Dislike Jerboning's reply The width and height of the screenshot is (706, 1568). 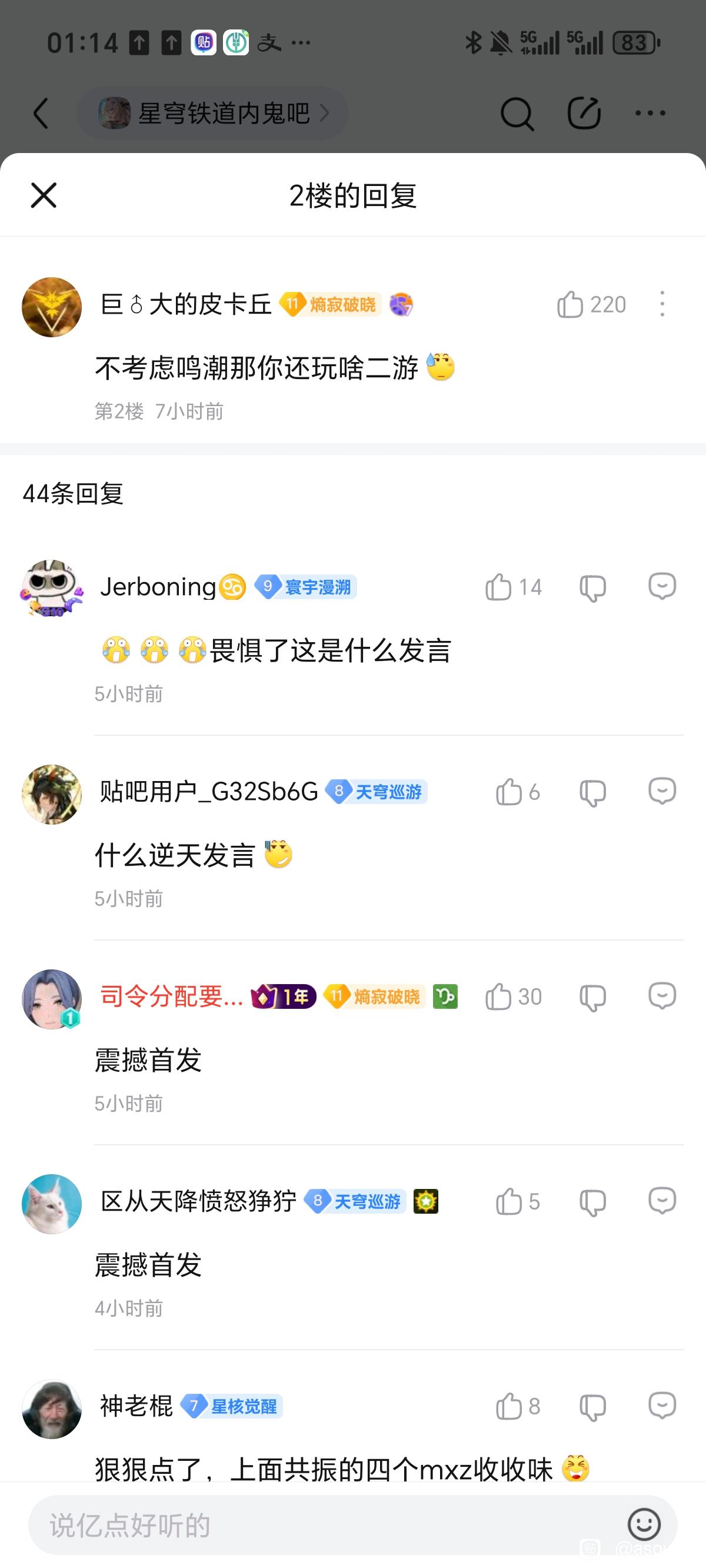[x=592, y=587]
